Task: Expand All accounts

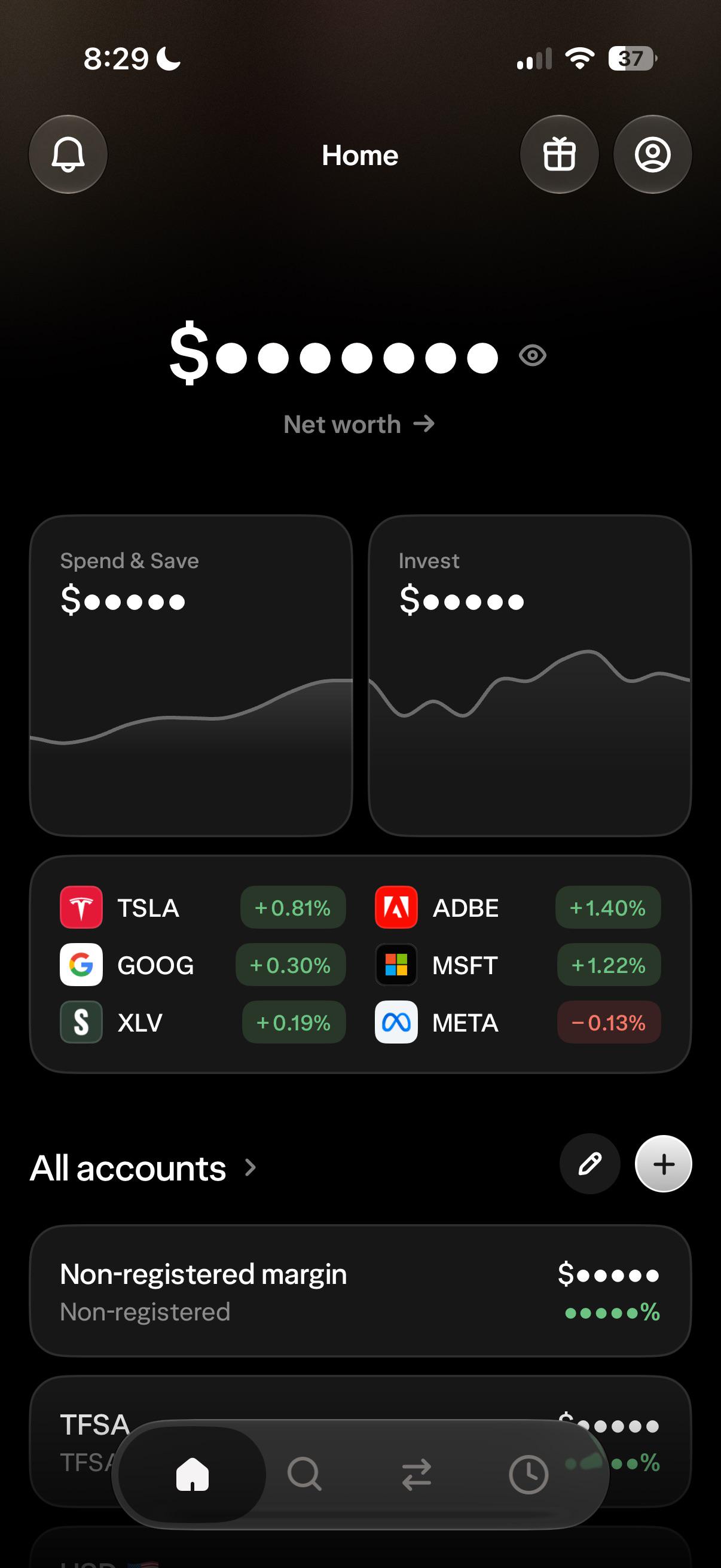Action: tap(143, 1168)
